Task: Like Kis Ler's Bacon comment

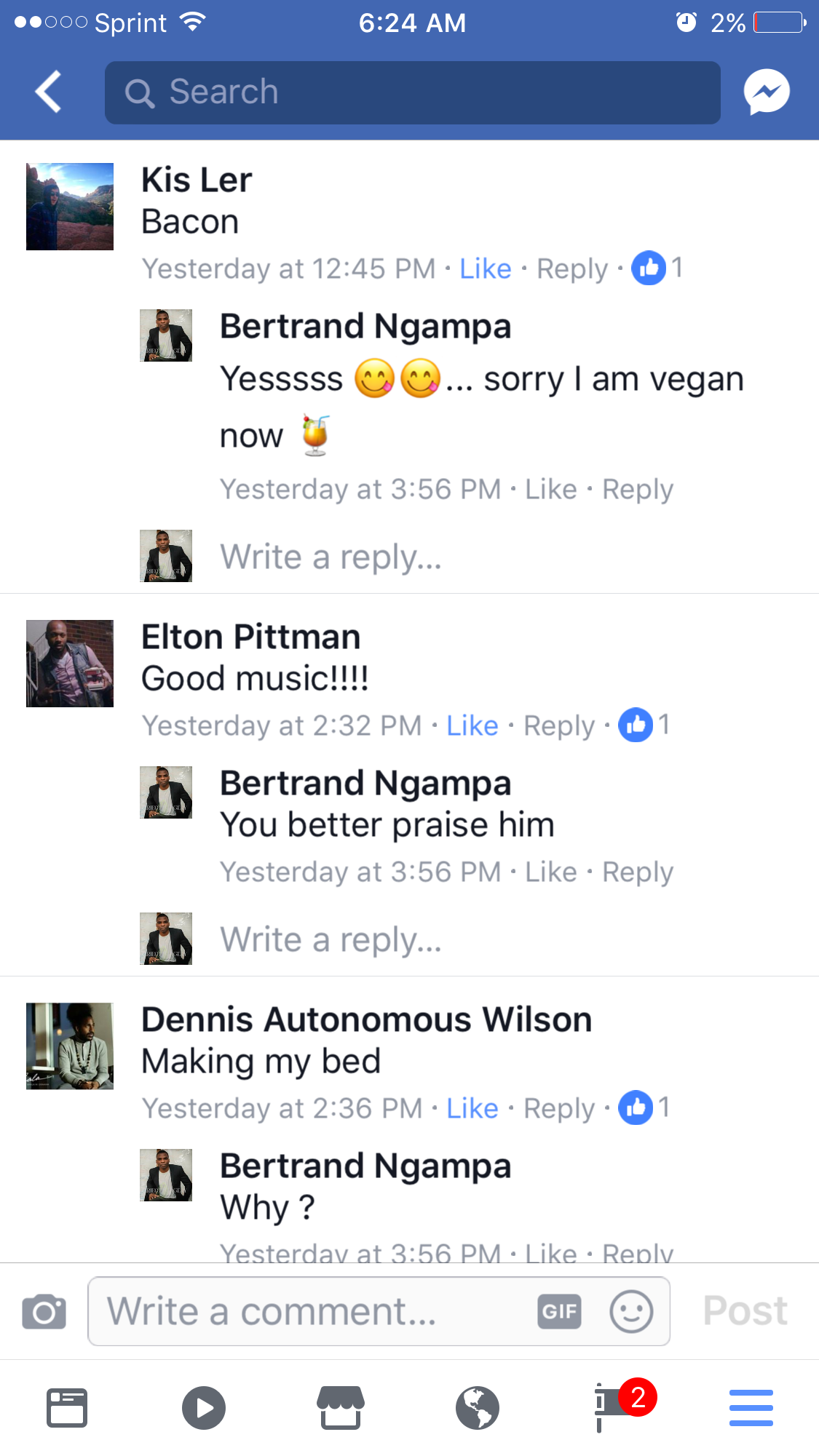Action: coord(485,269)
